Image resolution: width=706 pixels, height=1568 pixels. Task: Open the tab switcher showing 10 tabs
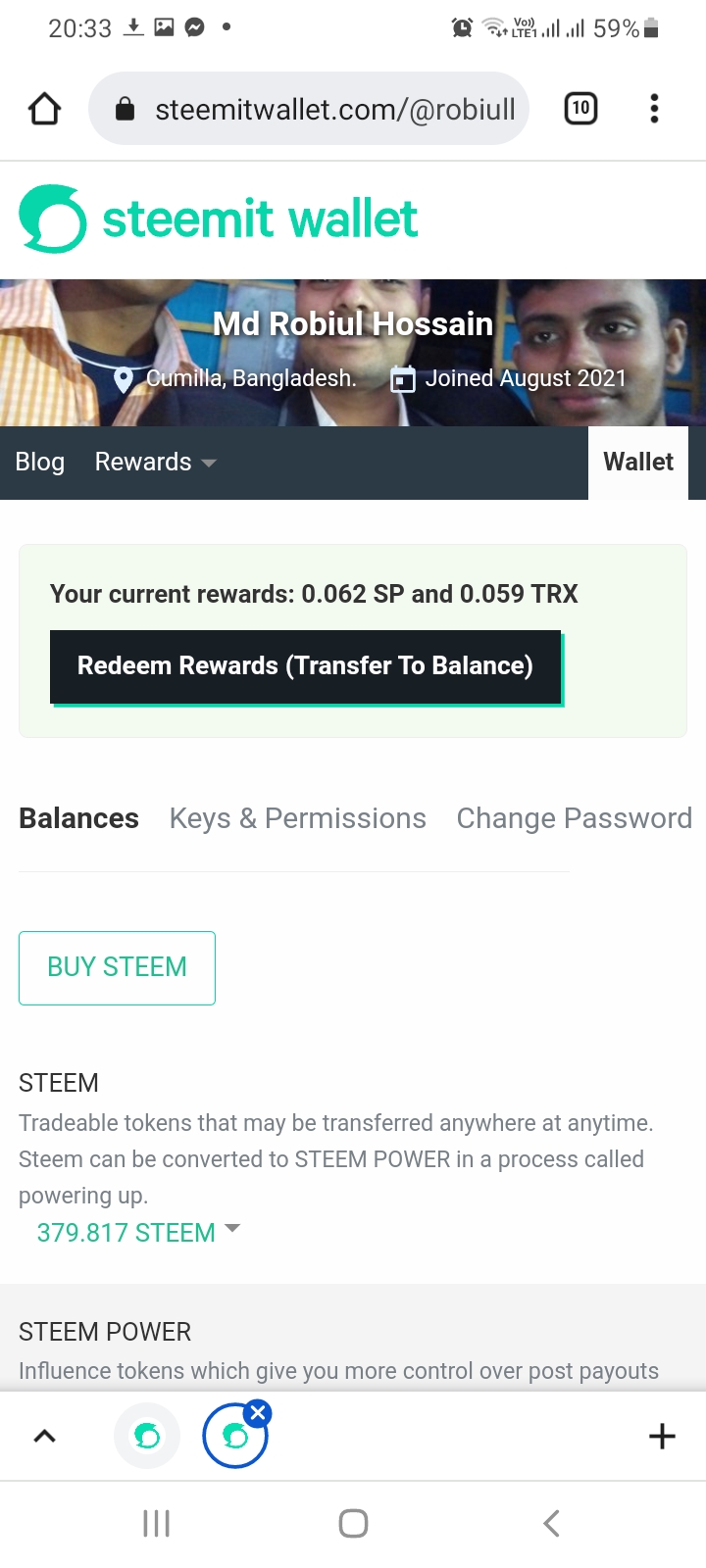pyautogui.click(x=580, y=108)
